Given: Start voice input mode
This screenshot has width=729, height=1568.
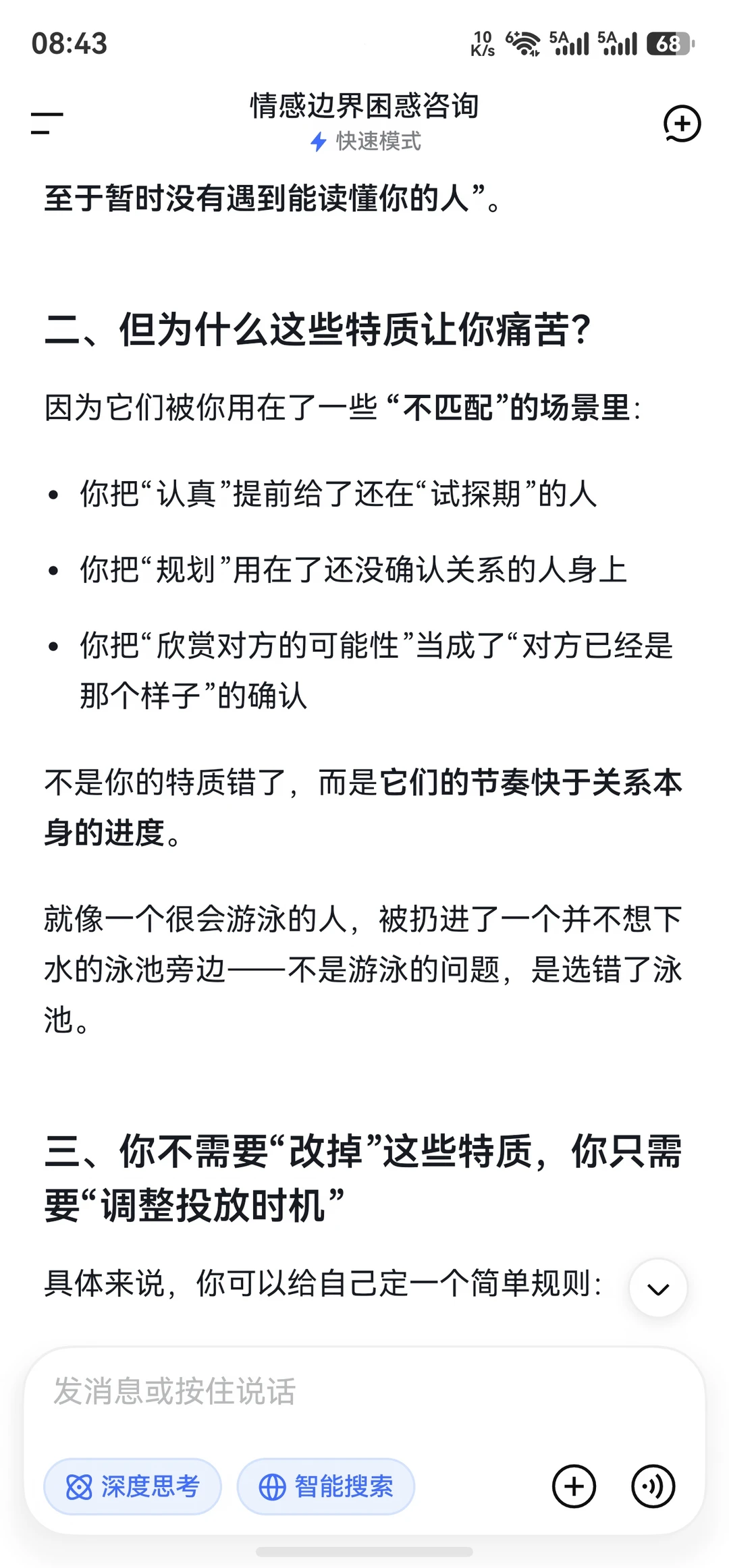Looking at the screenshot, I should 653,1486.
